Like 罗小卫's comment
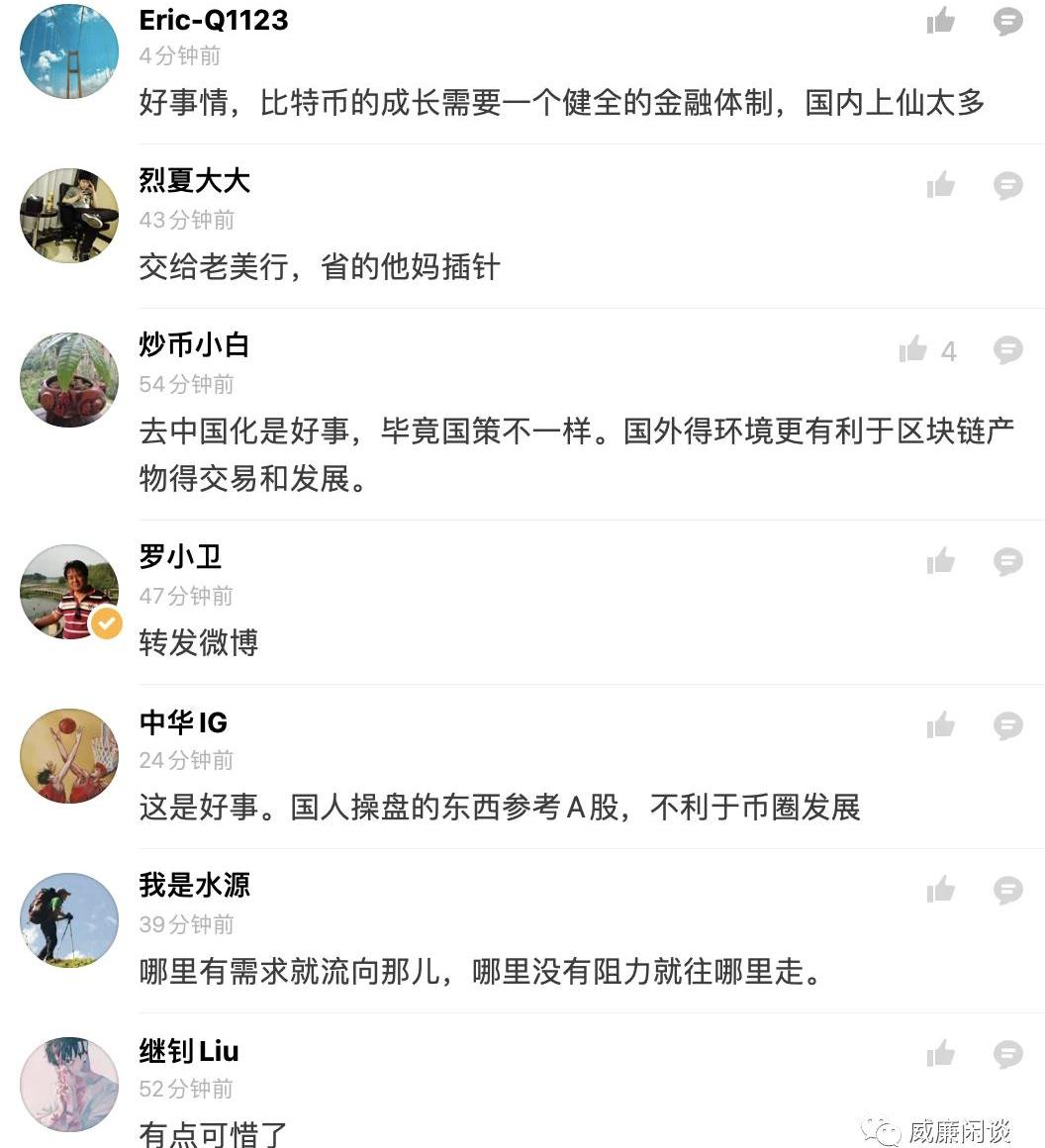The width and height of the screenshot is (1045, 1148). coord(941,561)
